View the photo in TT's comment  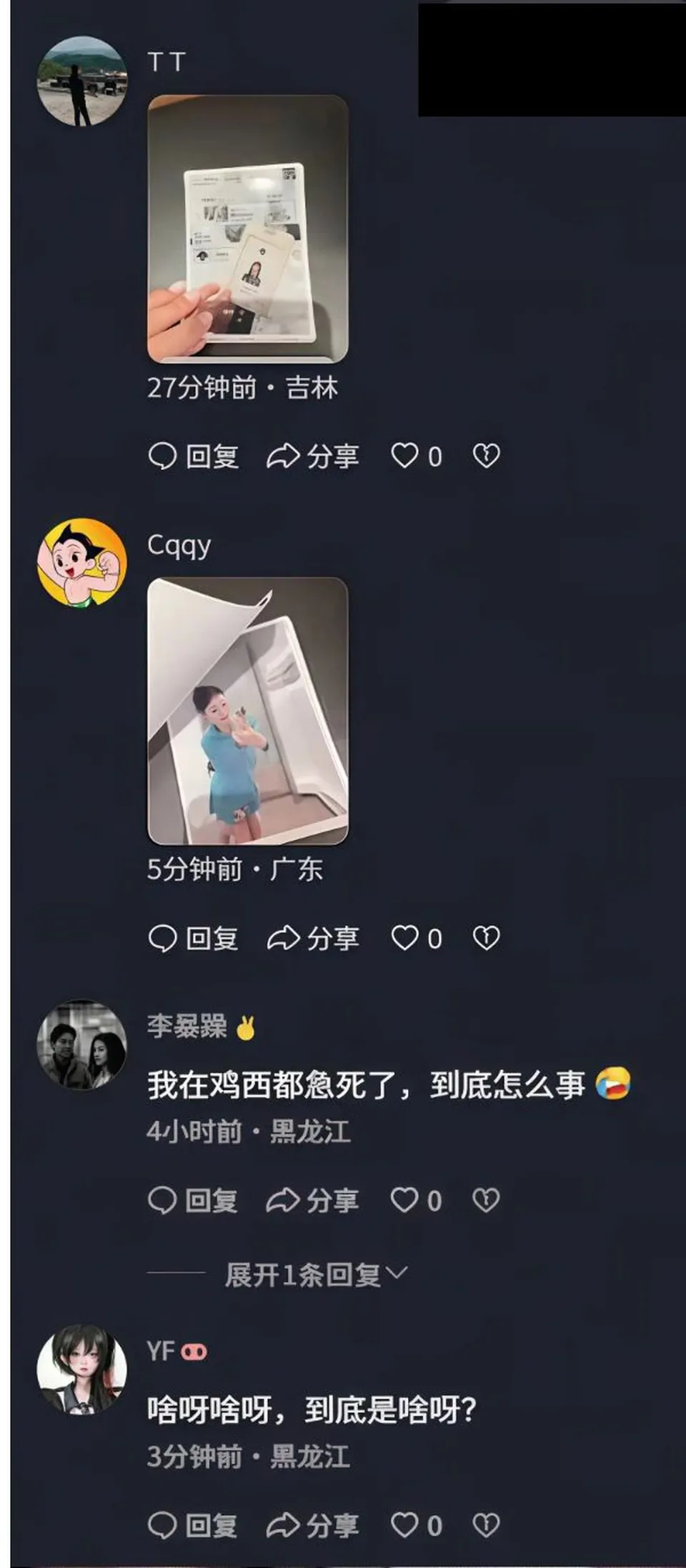(x=247, y=229)
